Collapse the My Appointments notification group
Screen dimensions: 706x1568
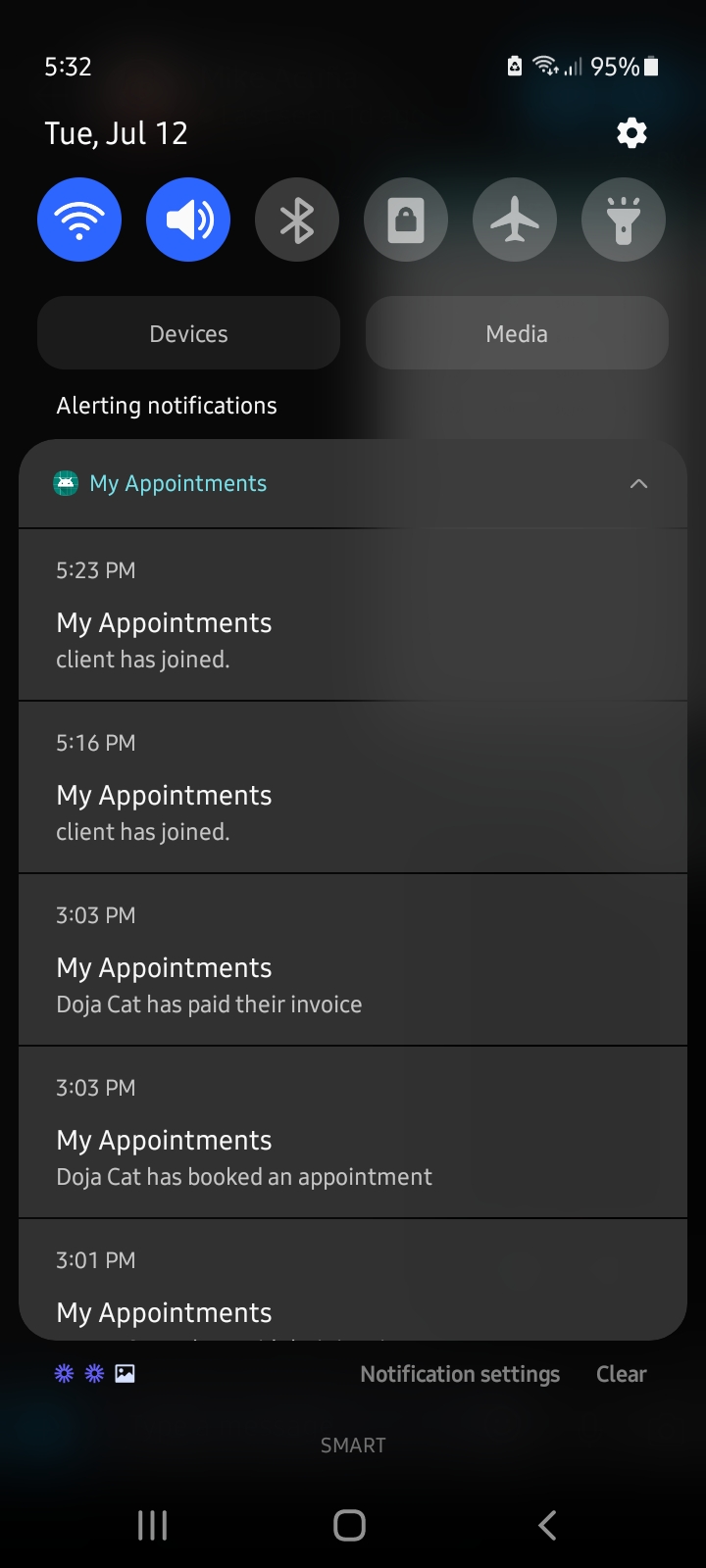click(638, 483)
